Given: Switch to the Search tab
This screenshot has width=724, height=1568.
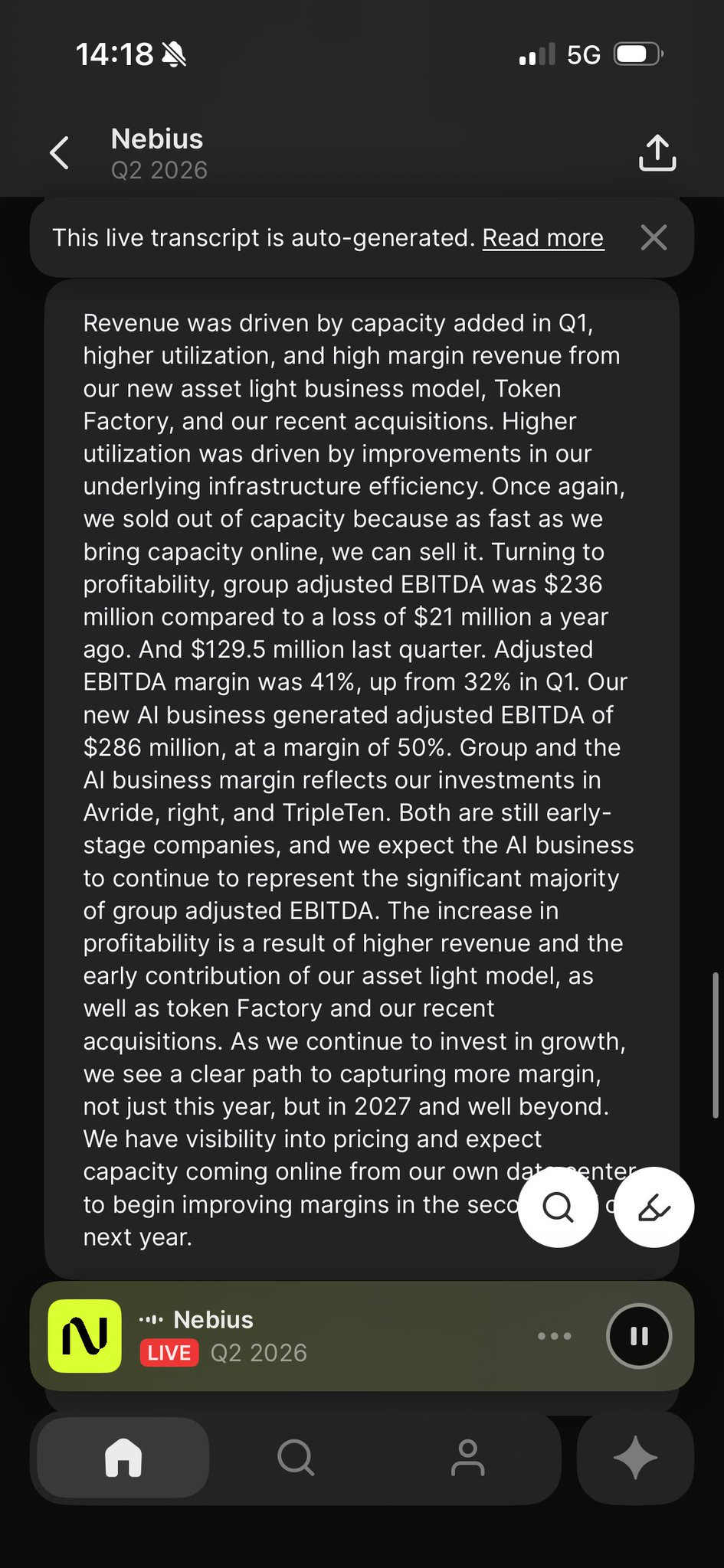Looking at the screenshot, I should [x=296, y=1457].
